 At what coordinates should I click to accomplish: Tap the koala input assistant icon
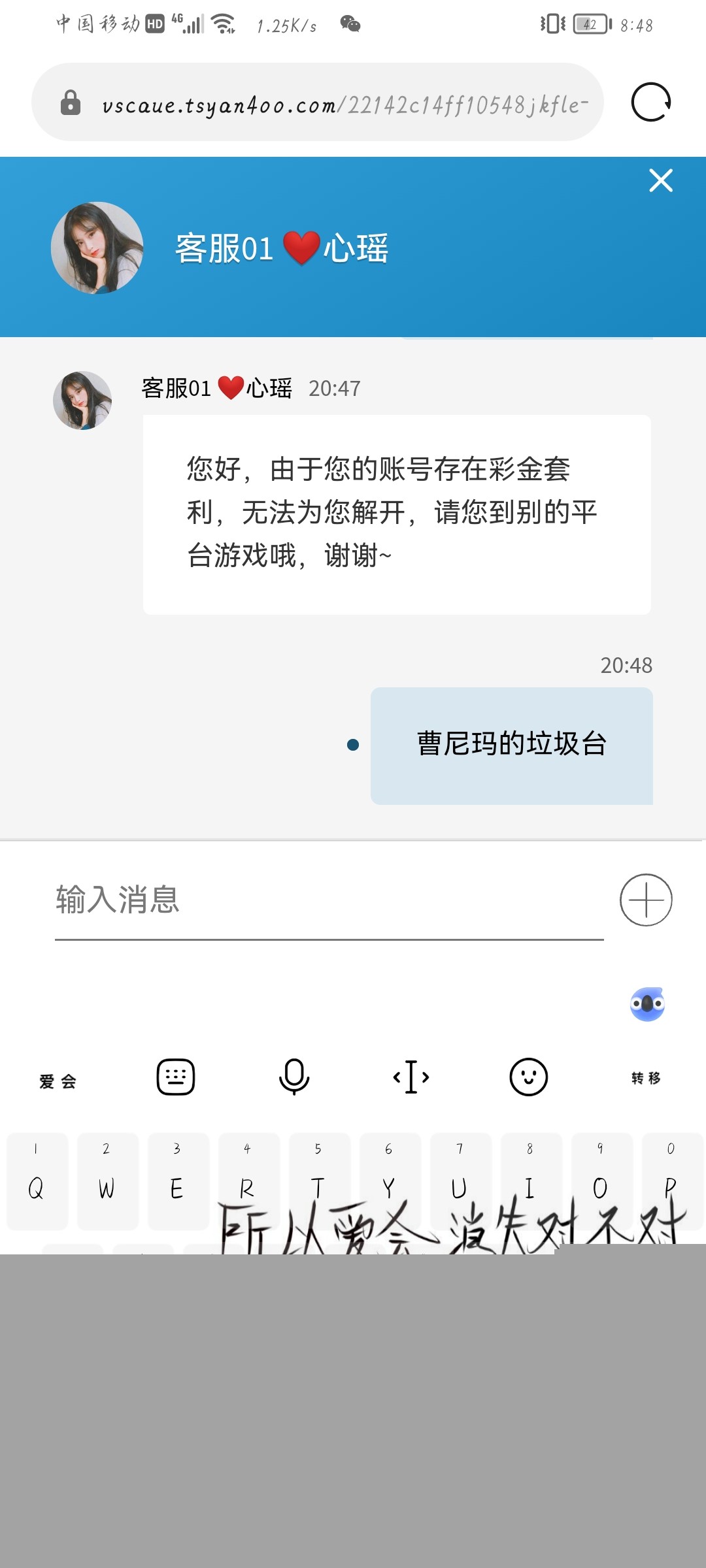(646, 1004)
